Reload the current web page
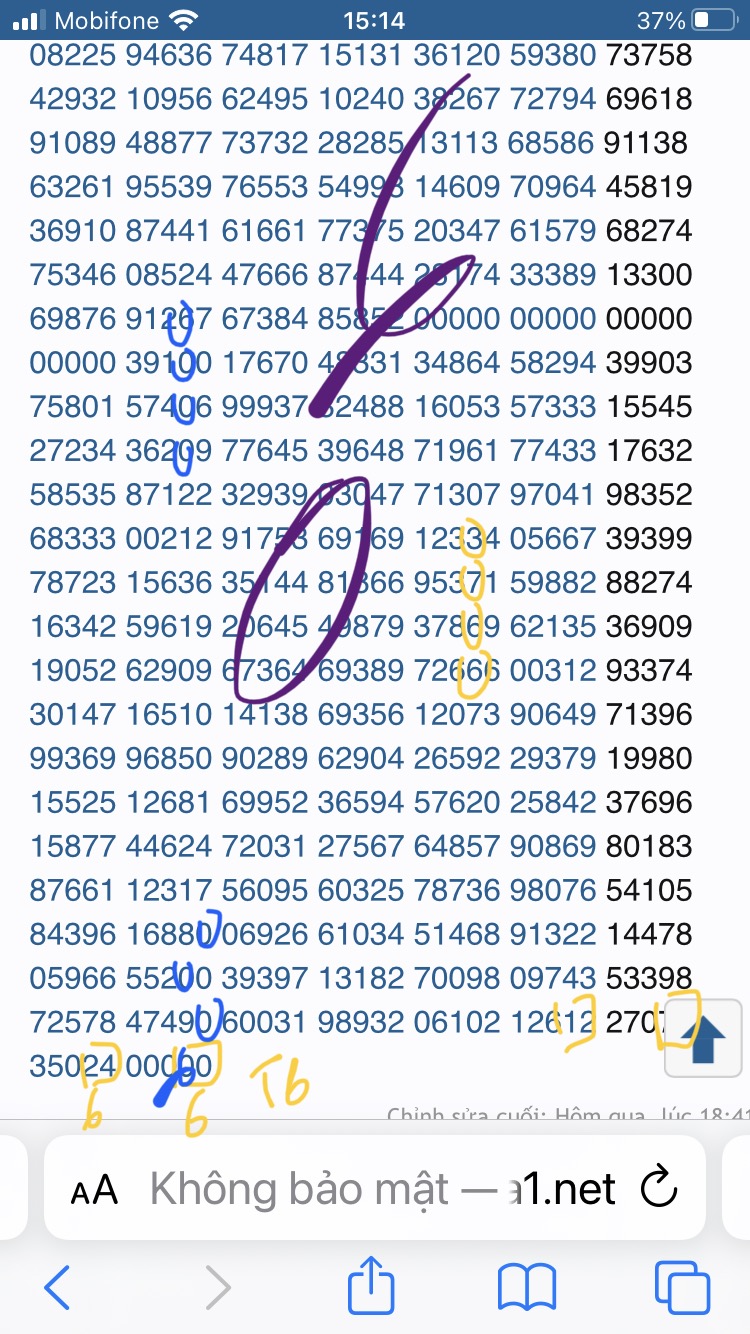 (x=658, y=1189)
